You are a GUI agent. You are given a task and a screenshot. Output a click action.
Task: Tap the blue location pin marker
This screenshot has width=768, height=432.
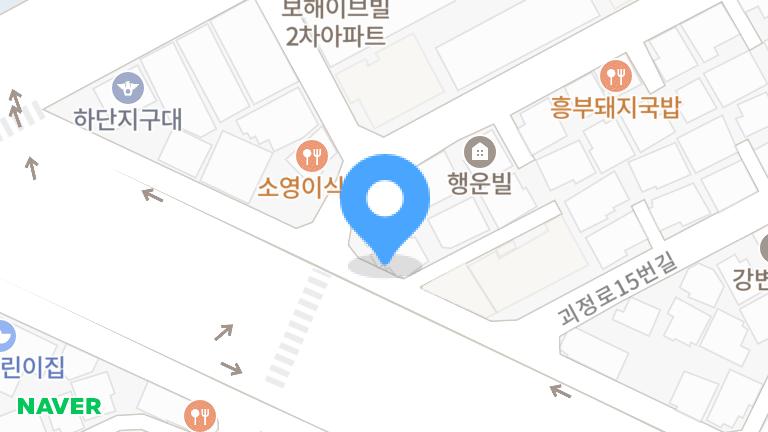(x=385, y=204)
